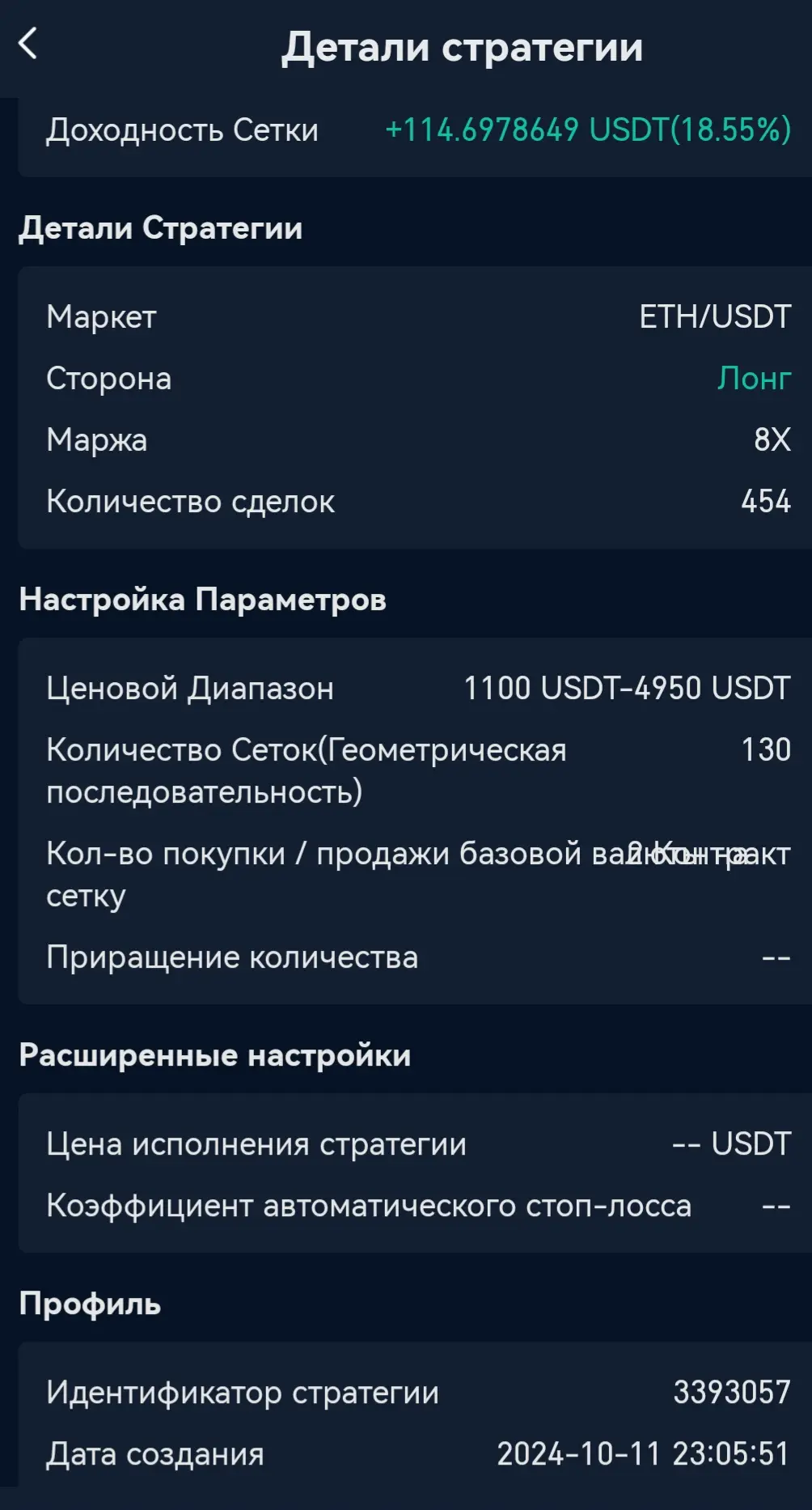Tap the strategy ID 3393057
This screenshot has height=1510, width=812.
click(x=734, y=1392)
